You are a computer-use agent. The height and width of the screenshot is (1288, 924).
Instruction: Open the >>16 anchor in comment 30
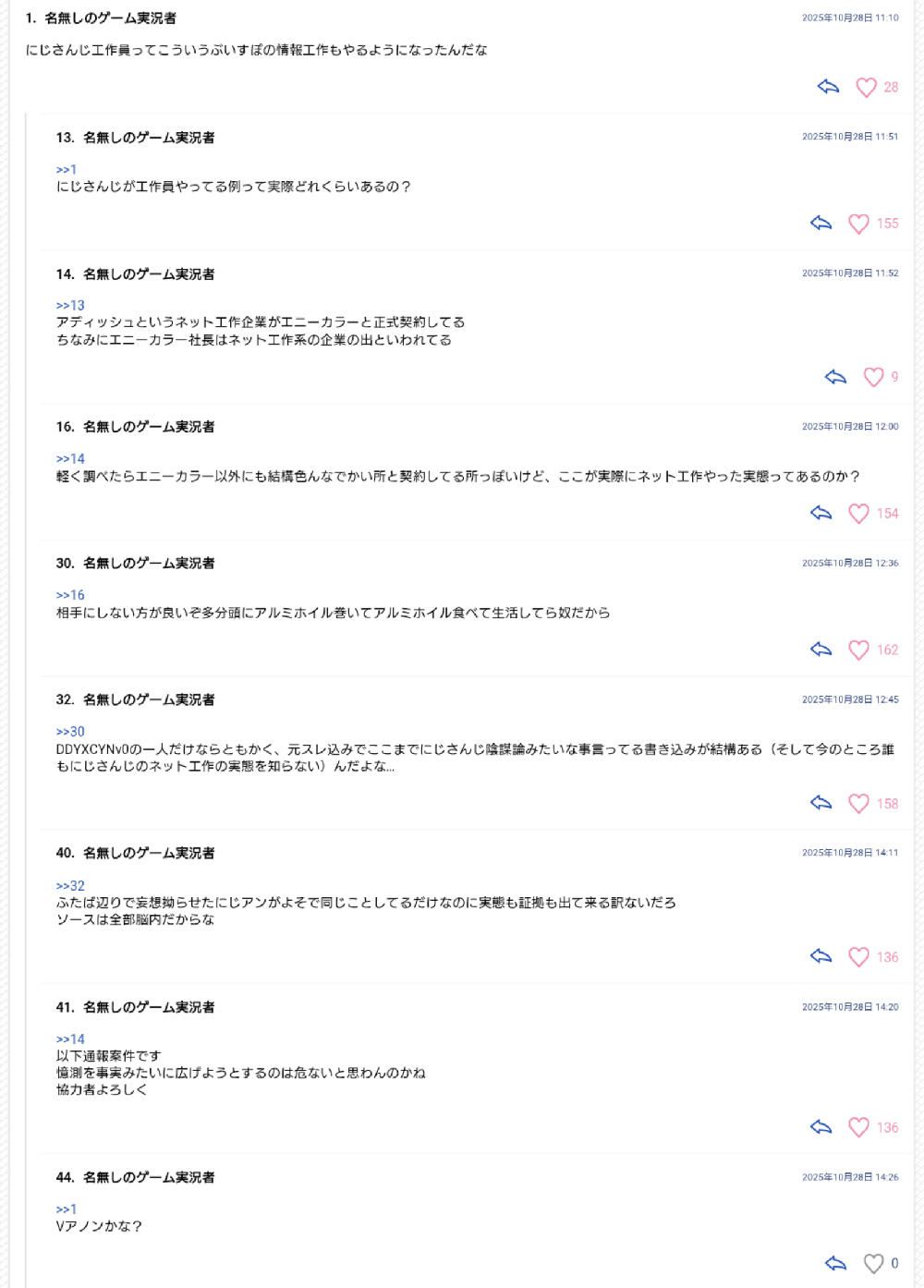tap(70, 596)
